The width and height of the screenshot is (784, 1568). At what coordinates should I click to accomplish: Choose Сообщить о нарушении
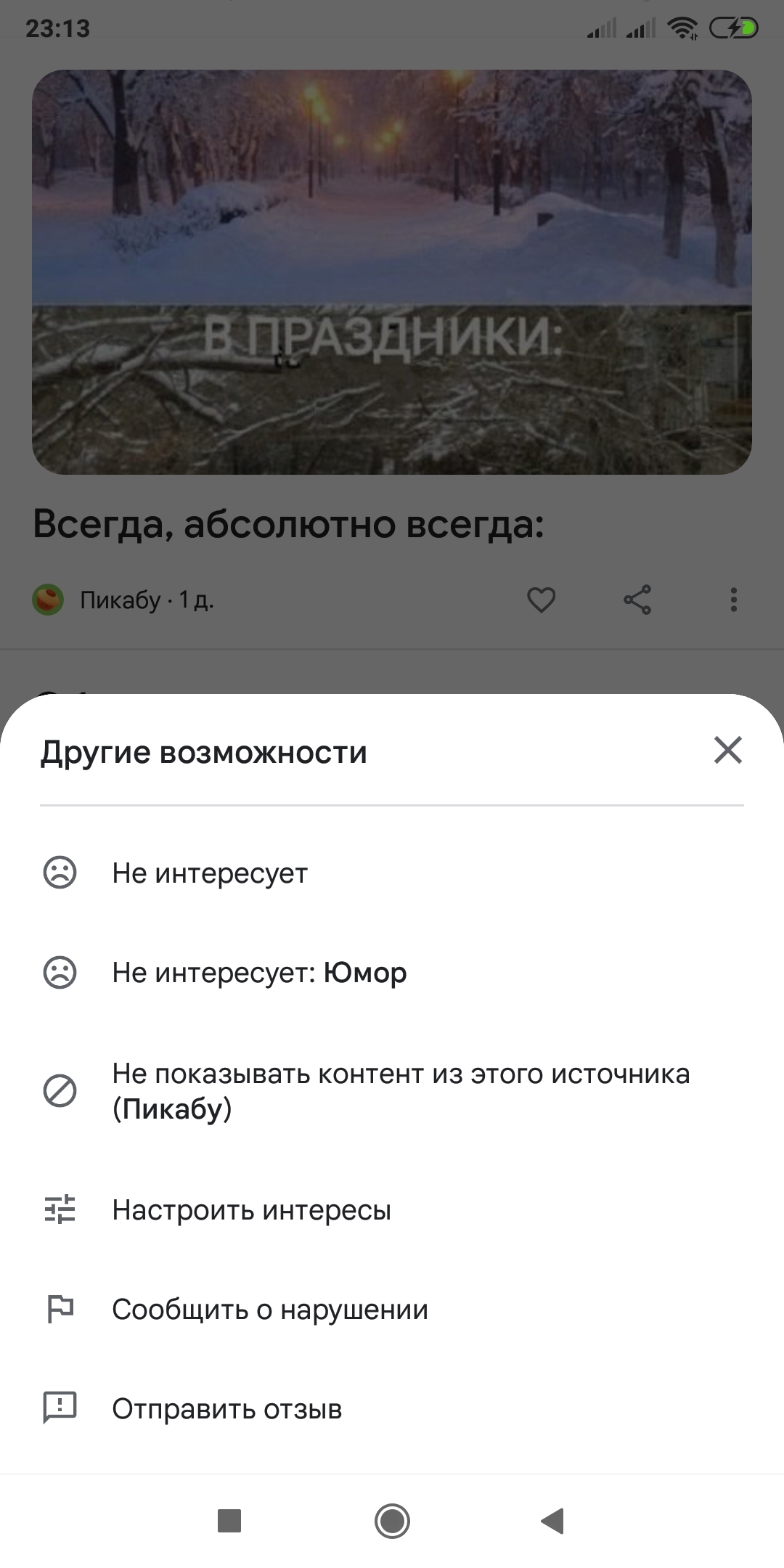point(269,1310)
